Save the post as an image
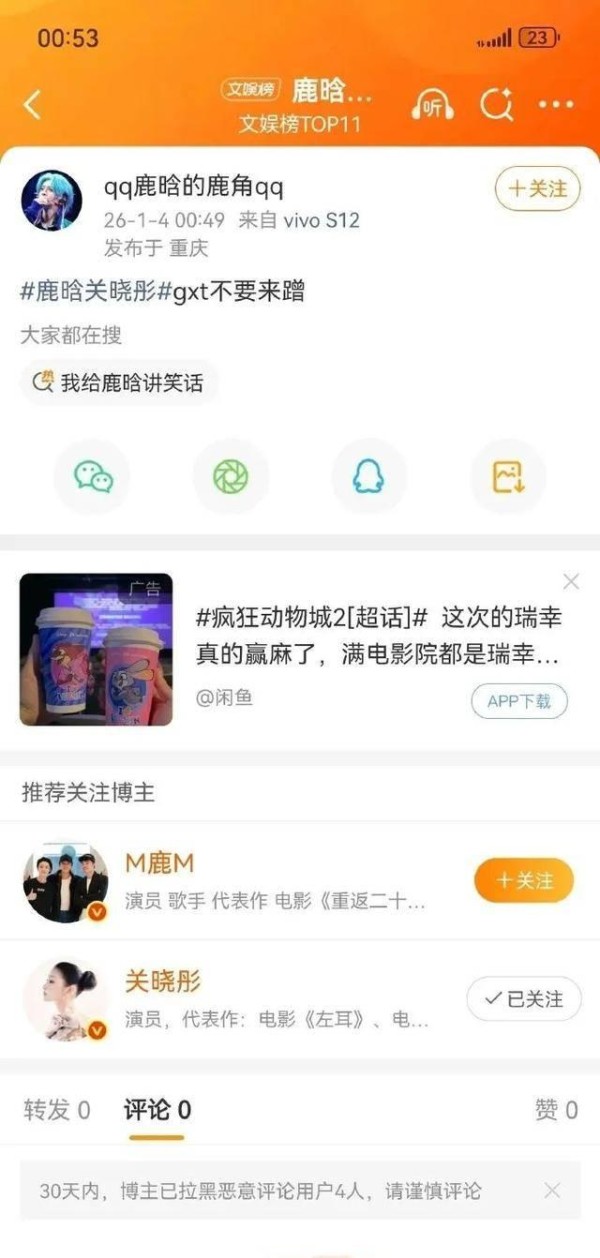Screen dimensions: 600x1258 pos(507,477)
